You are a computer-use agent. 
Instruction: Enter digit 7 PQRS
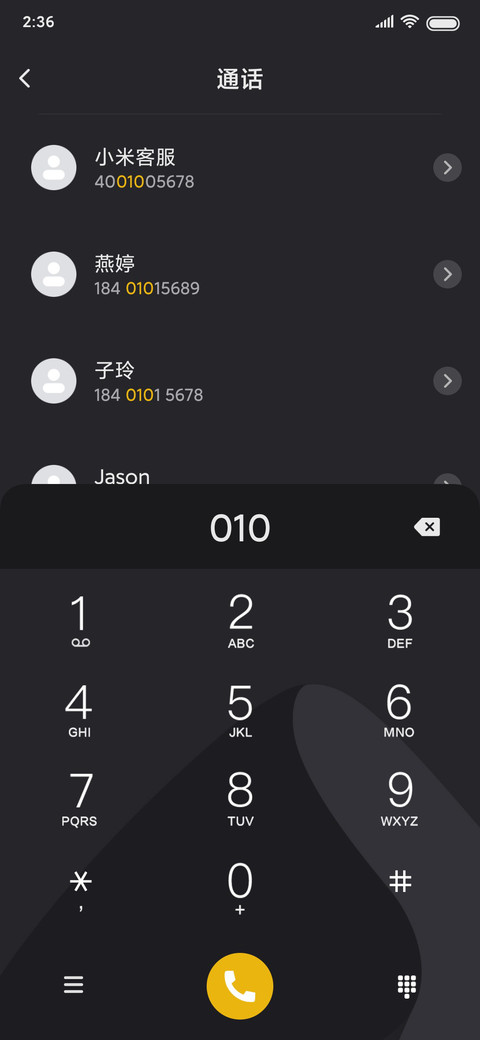80,800
